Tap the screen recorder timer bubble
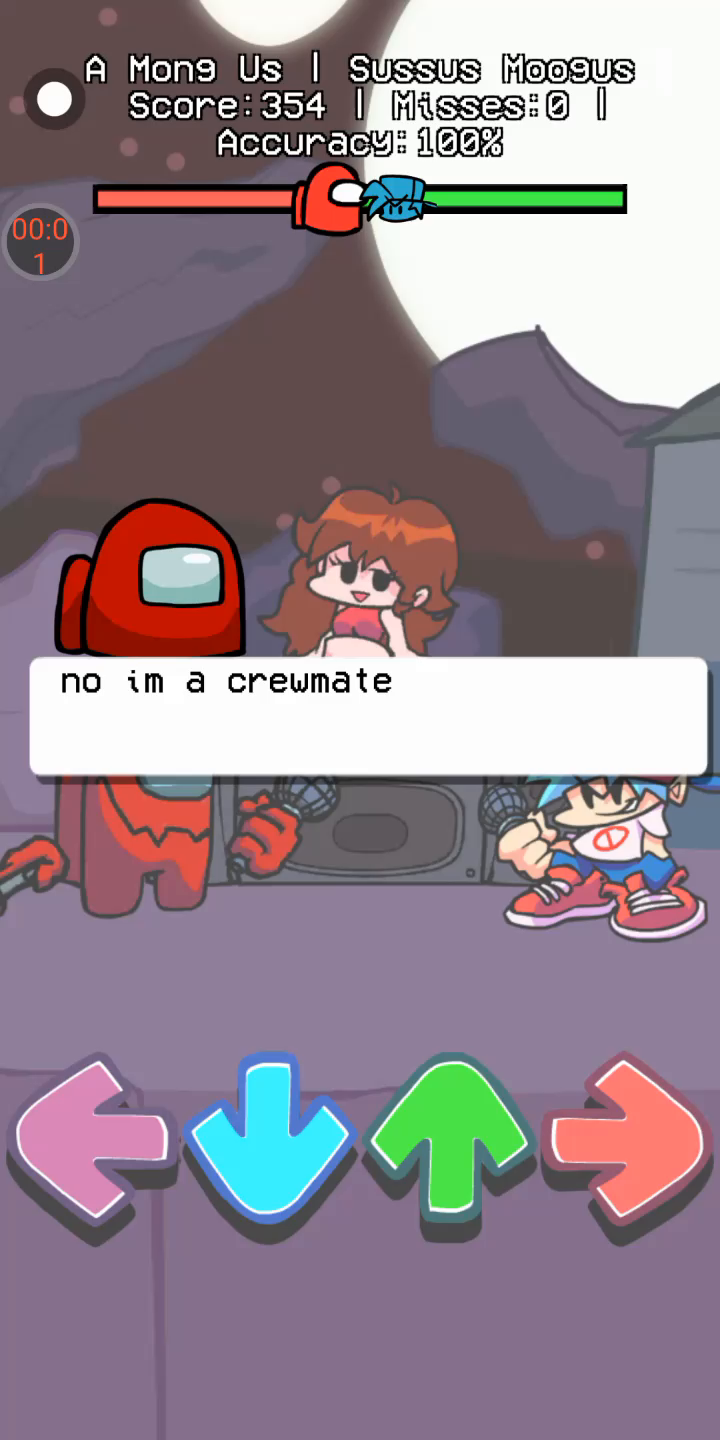The image size is (720, 1440). pos(40,244)
